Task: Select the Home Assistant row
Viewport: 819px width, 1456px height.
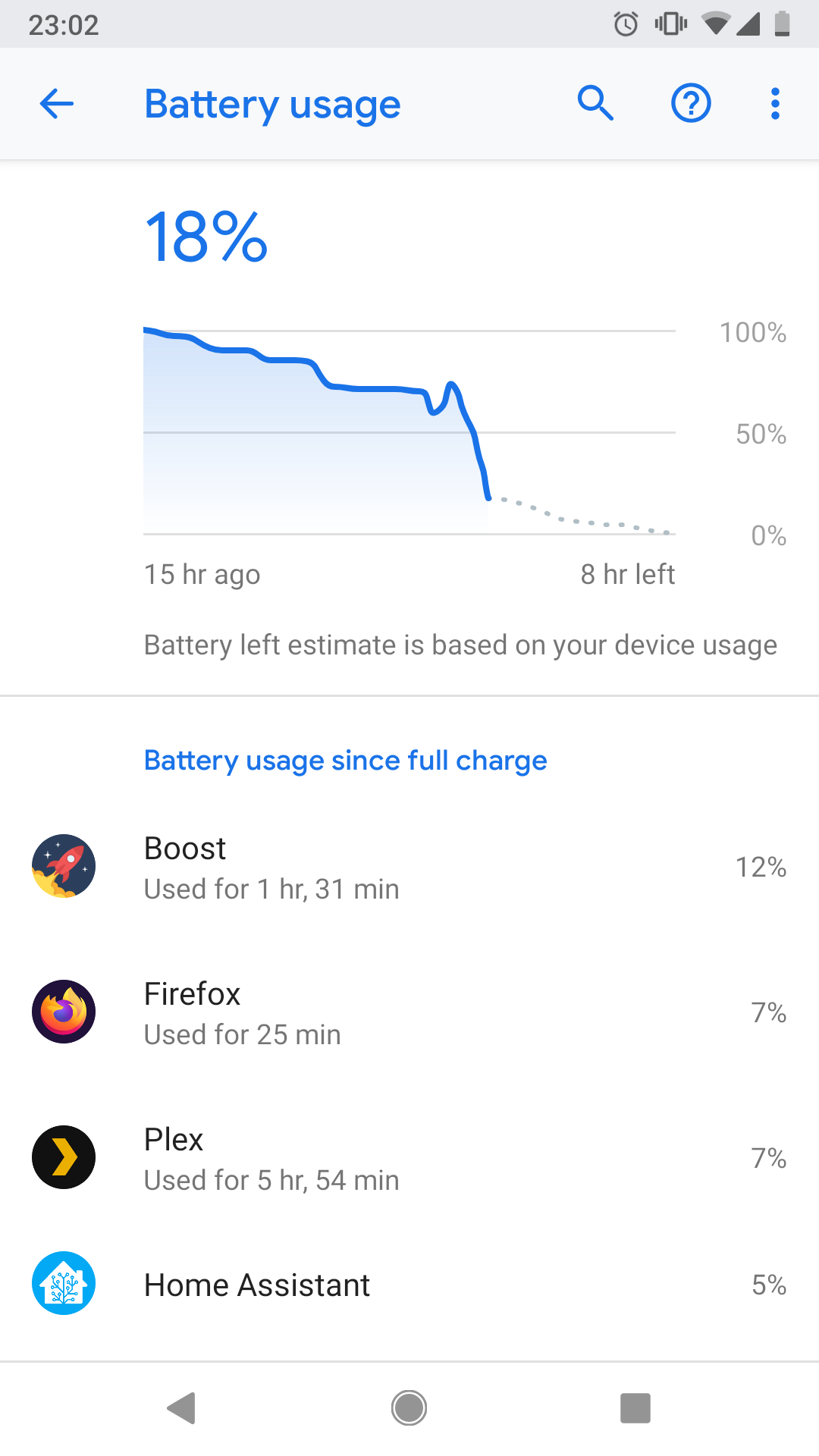Action: pyautogui.click(x=409, y=1284)
